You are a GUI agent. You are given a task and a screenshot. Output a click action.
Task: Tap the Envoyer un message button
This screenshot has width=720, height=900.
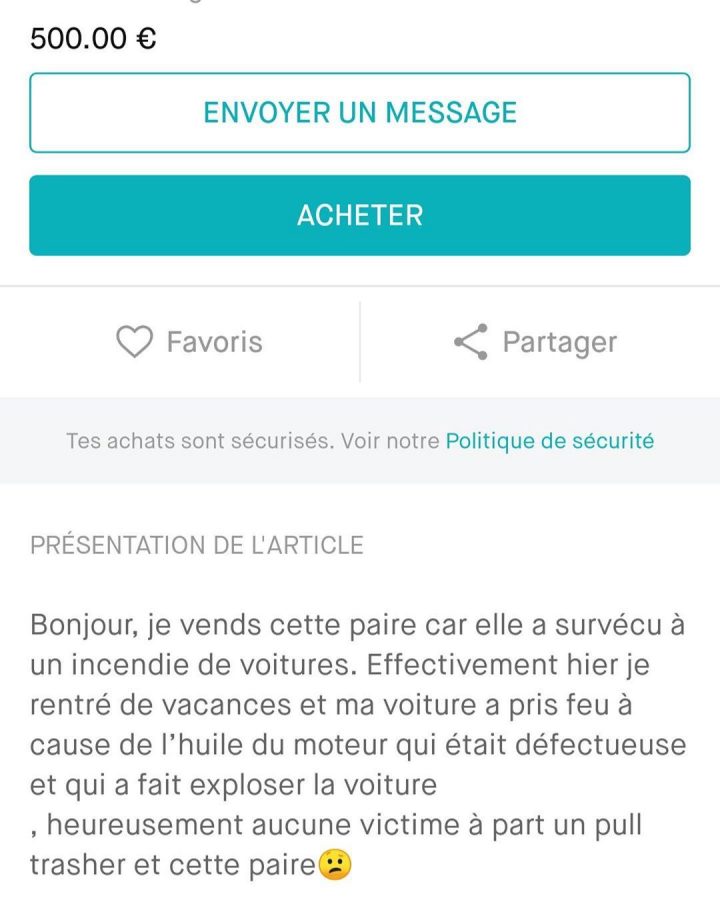tap(360, 112)
